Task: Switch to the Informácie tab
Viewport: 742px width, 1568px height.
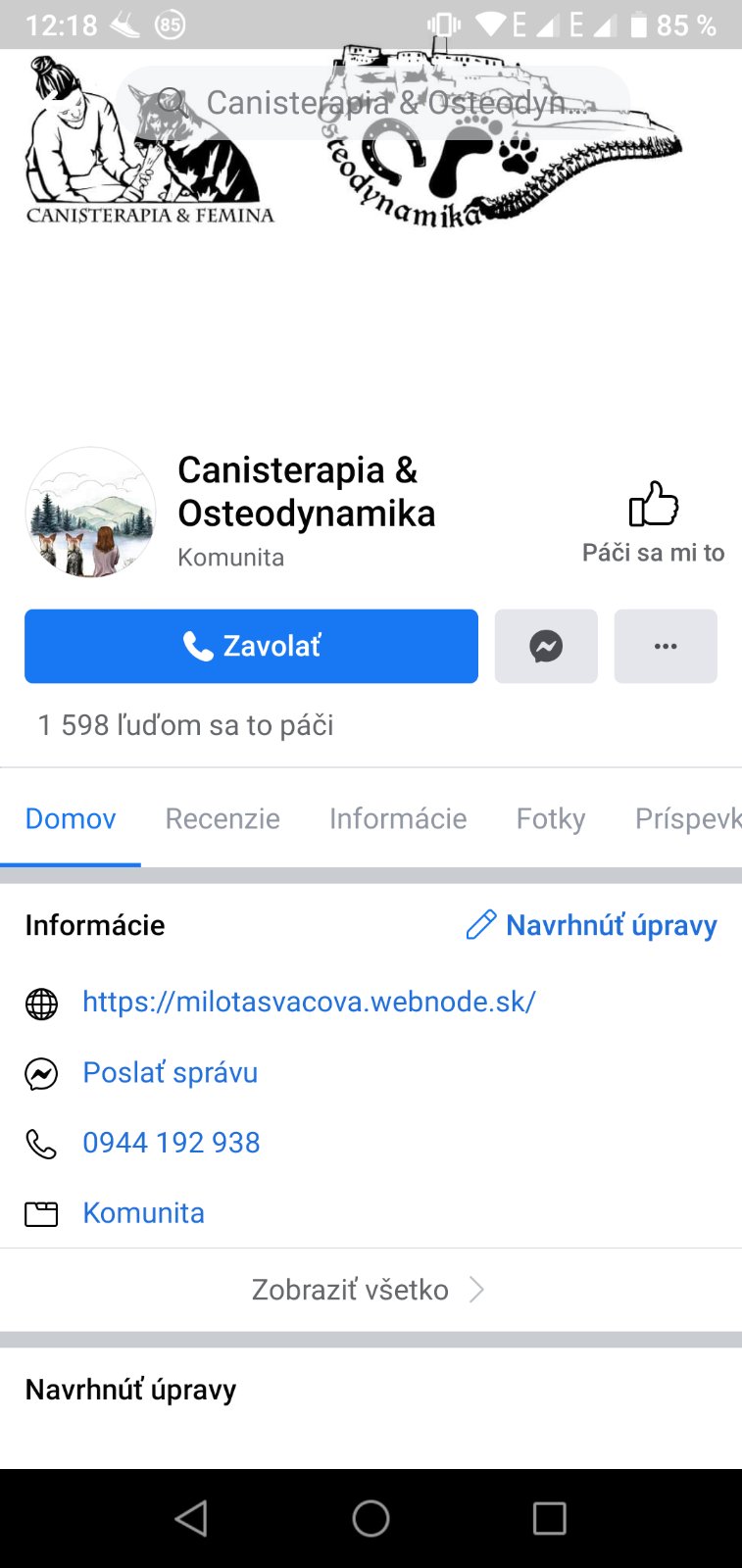Action: coord(398,818)
